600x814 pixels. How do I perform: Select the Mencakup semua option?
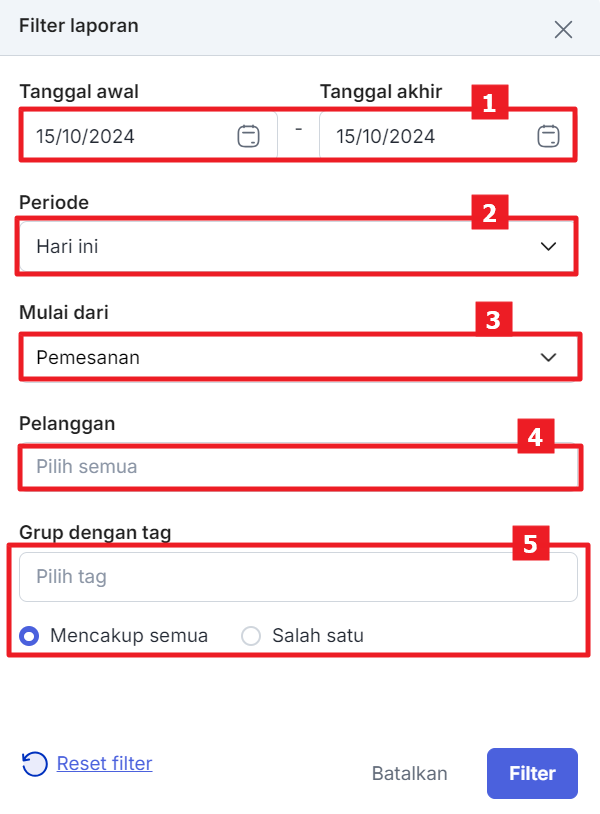coord(30,635)
